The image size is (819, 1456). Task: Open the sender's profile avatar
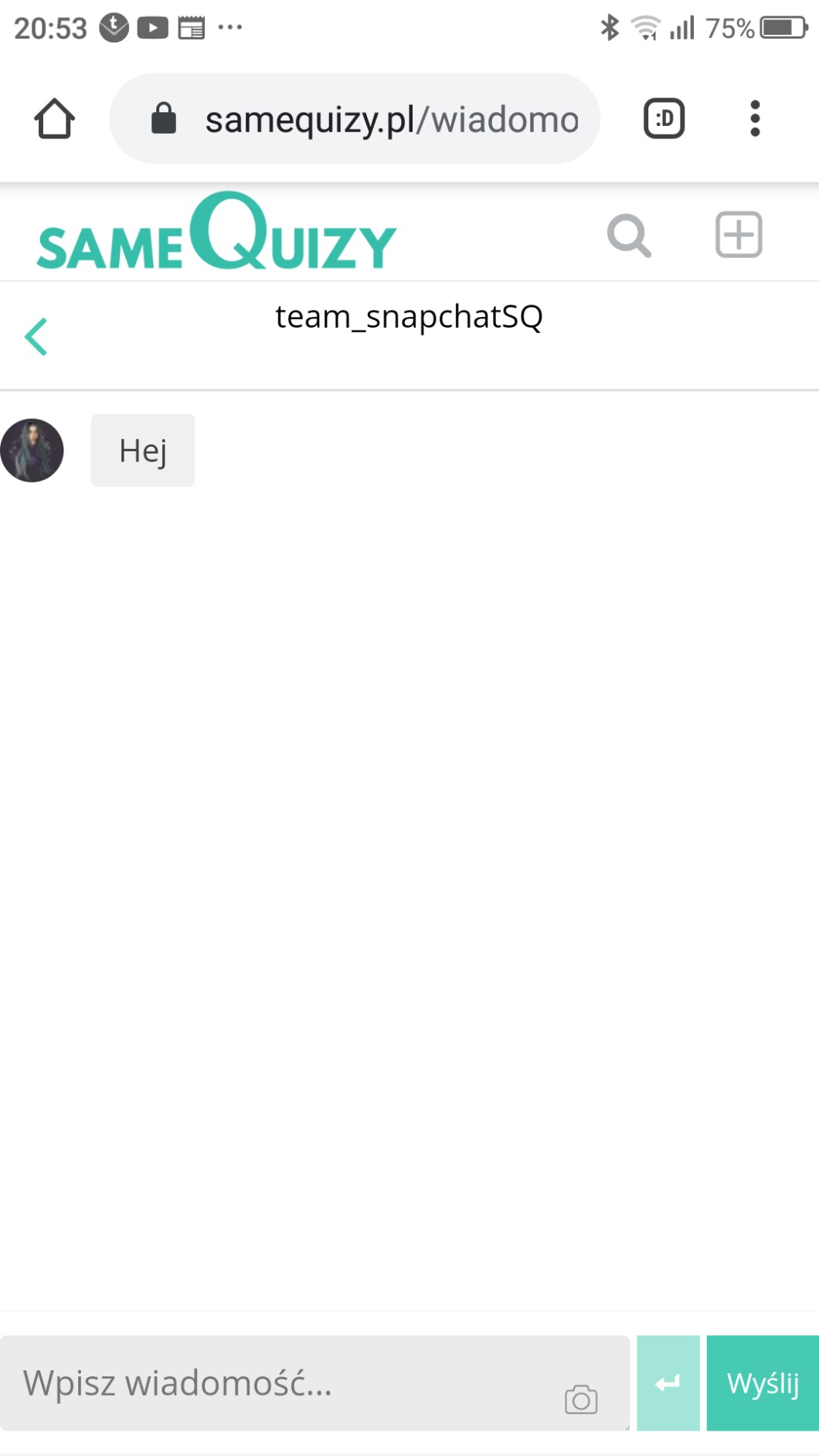(32, 451)
